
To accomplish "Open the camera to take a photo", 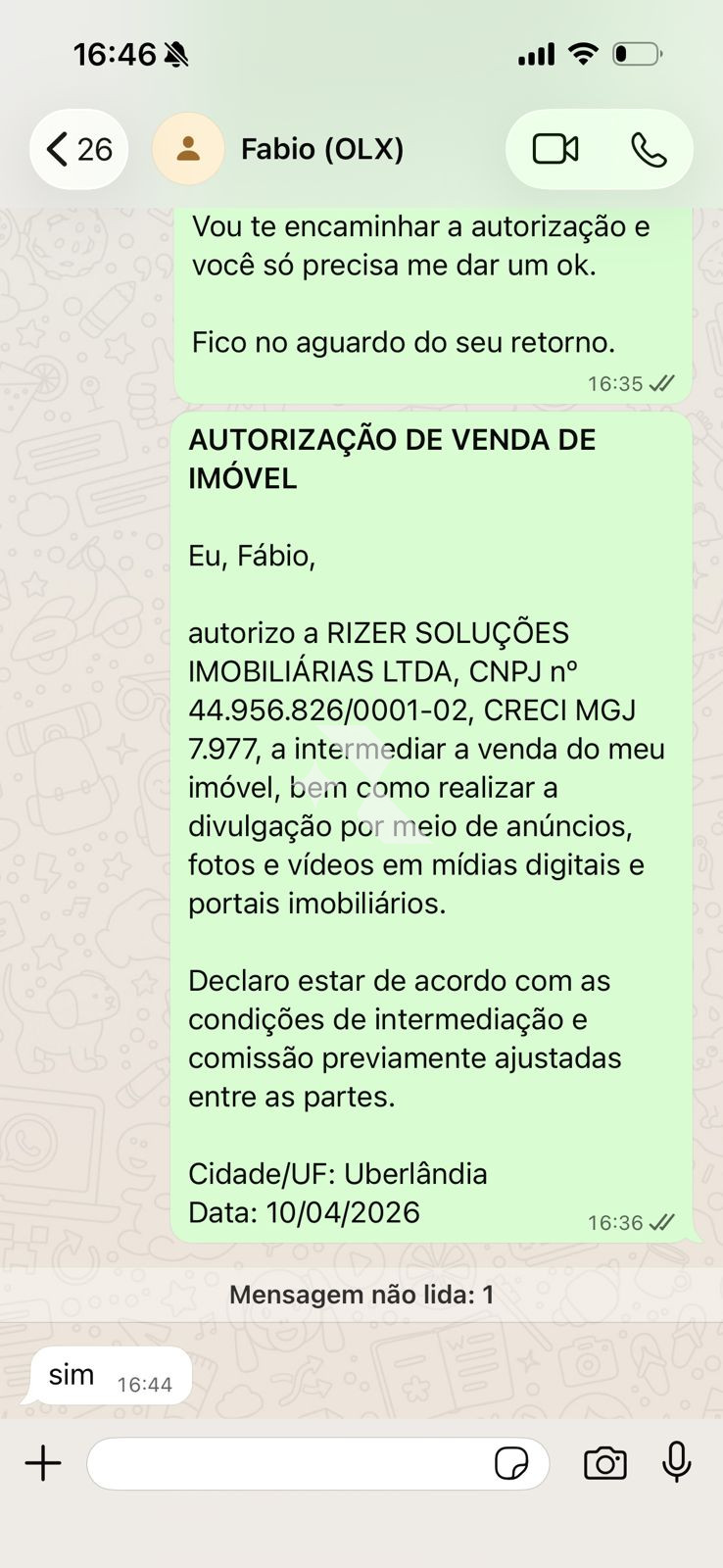I will (604, 1463).
